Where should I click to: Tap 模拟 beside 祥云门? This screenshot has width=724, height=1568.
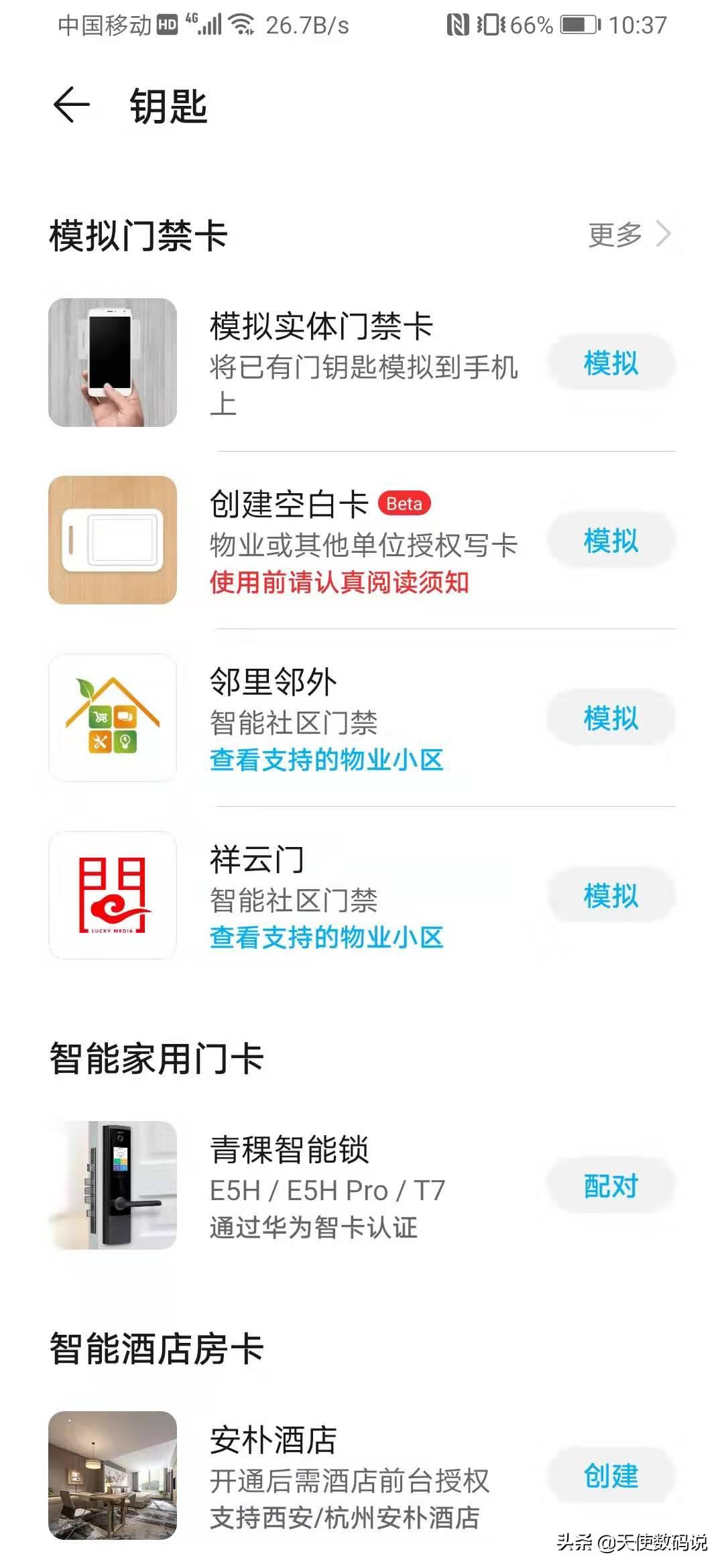[x=611, y=896]
